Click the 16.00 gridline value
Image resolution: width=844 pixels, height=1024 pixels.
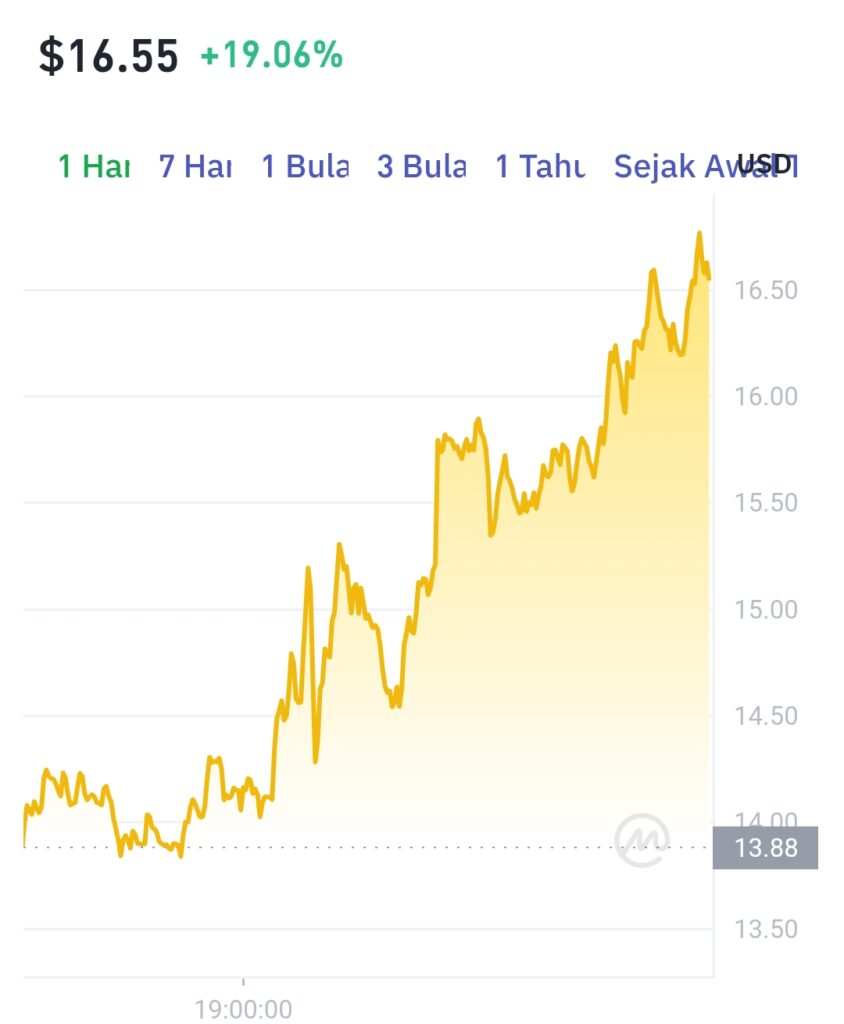point(764,397)
